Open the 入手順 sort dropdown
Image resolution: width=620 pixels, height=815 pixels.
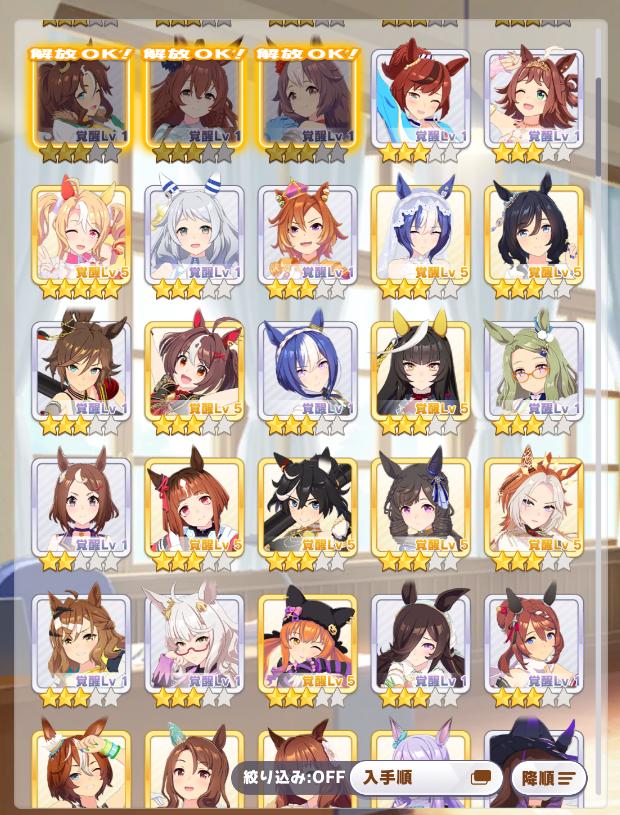pyautogui.click(x=425, y=777)
